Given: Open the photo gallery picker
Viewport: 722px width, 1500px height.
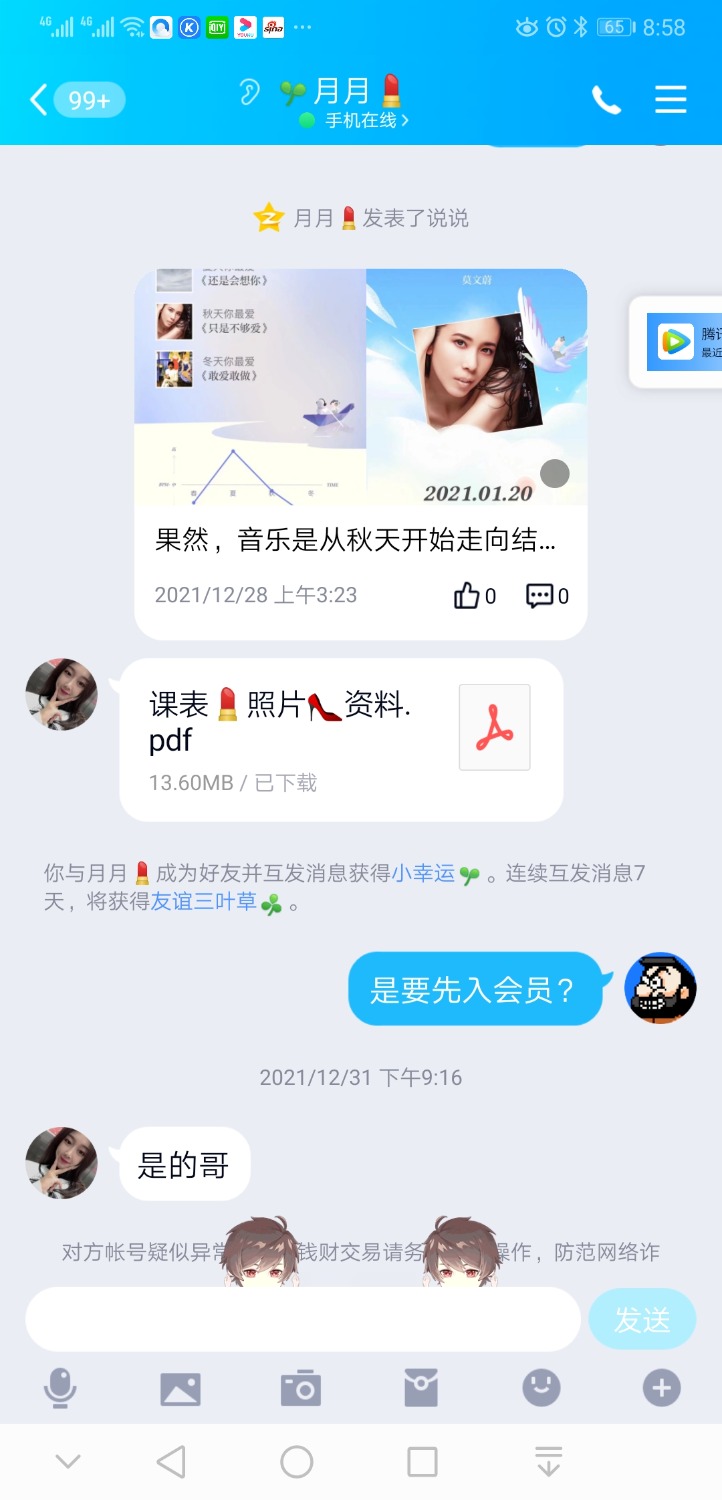Looking at the screenshot, I should [181, 1387].
